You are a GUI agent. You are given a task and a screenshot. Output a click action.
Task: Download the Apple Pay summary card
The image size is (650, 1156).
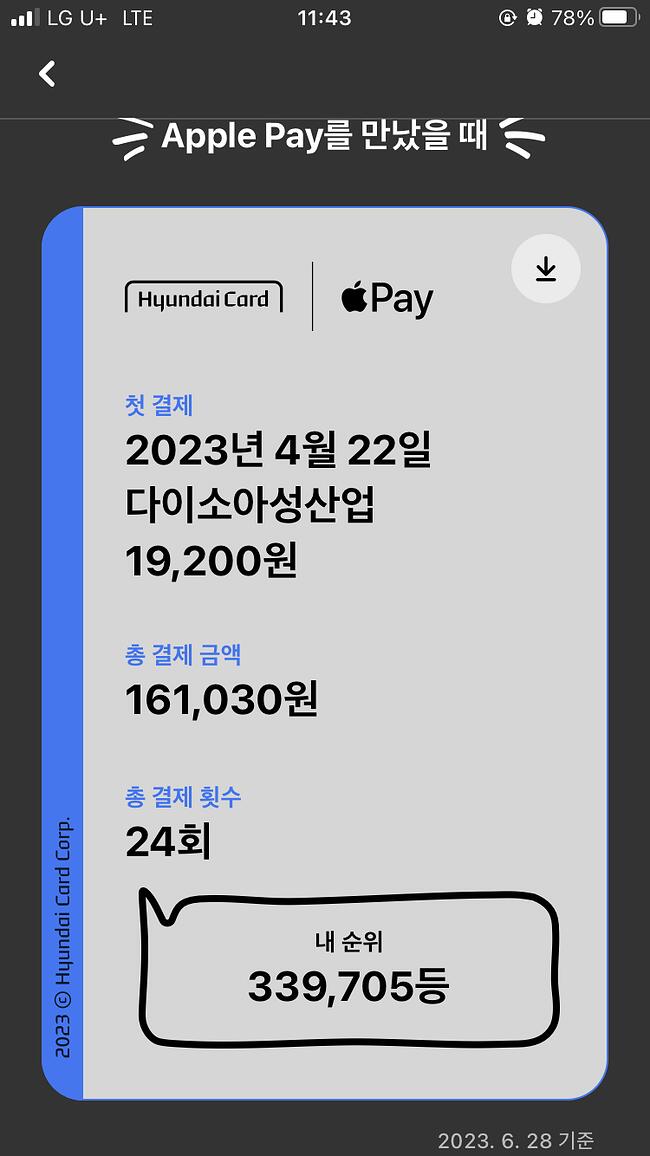(x=545, y=269)
